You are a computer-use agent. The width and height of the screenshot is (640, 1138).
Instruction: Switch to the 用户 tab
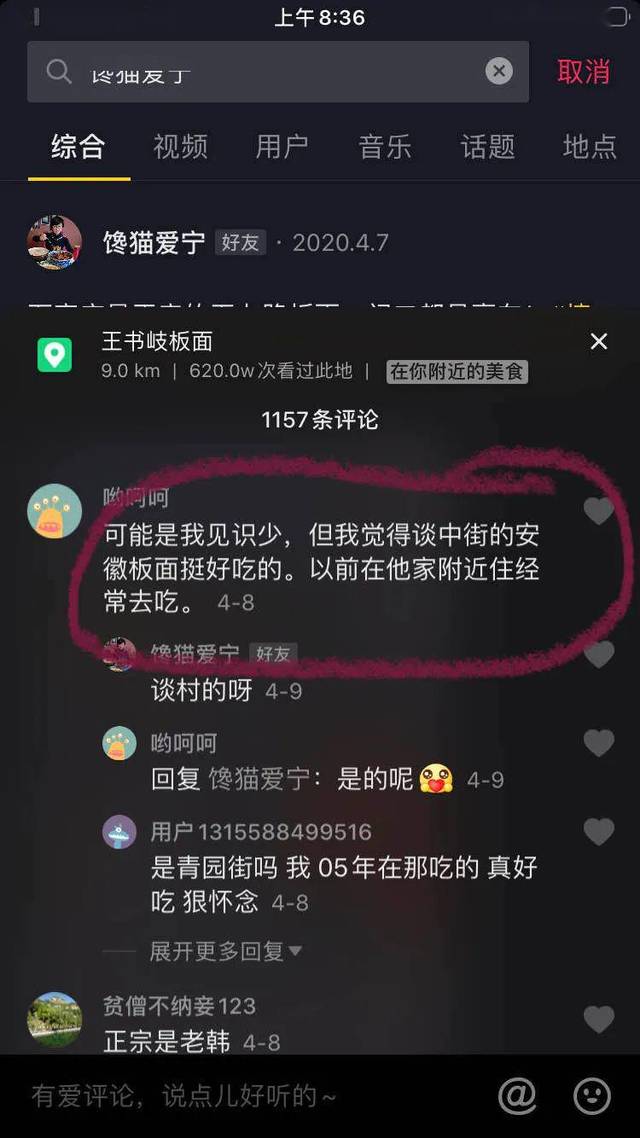282,147
